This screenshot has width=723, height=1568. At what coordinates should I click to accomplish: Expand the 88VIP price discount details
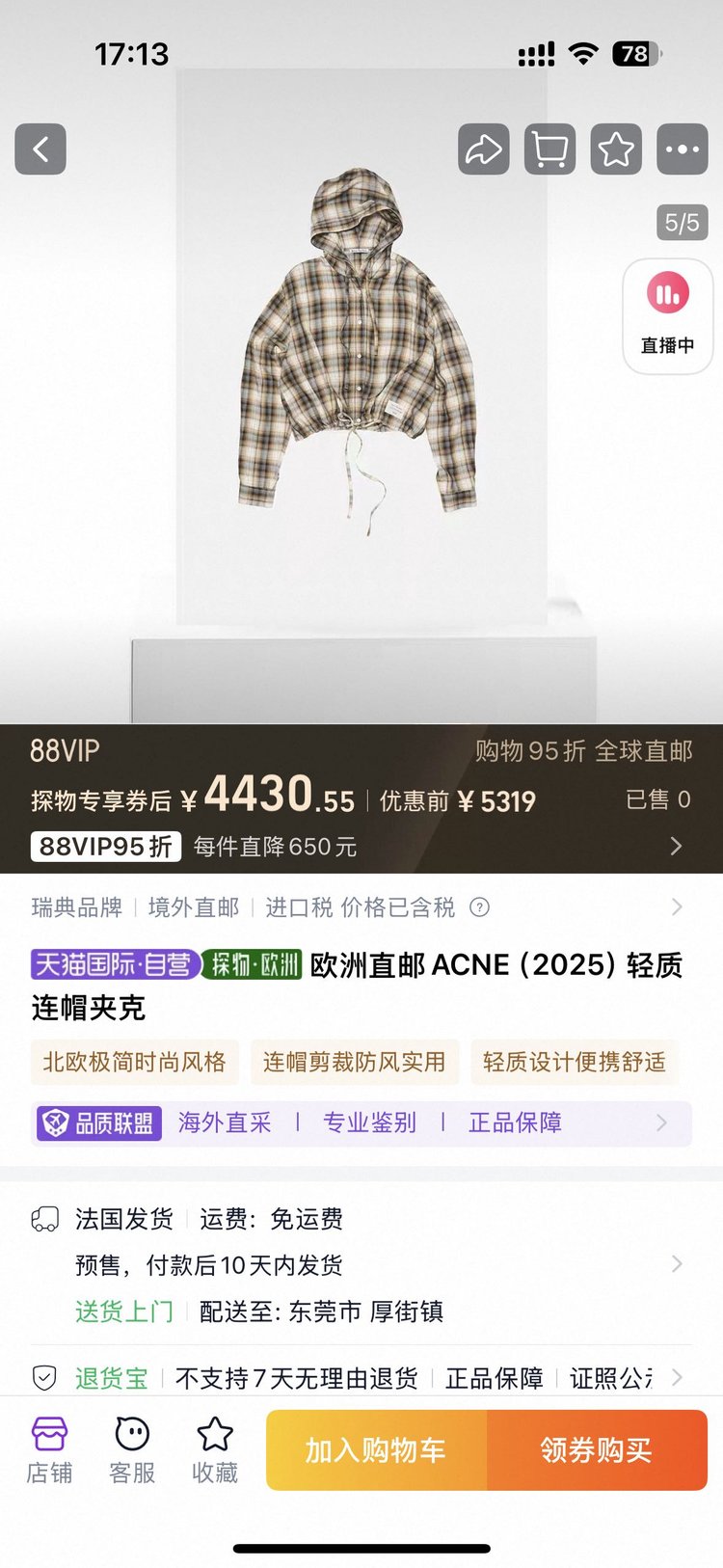(675, 846)
